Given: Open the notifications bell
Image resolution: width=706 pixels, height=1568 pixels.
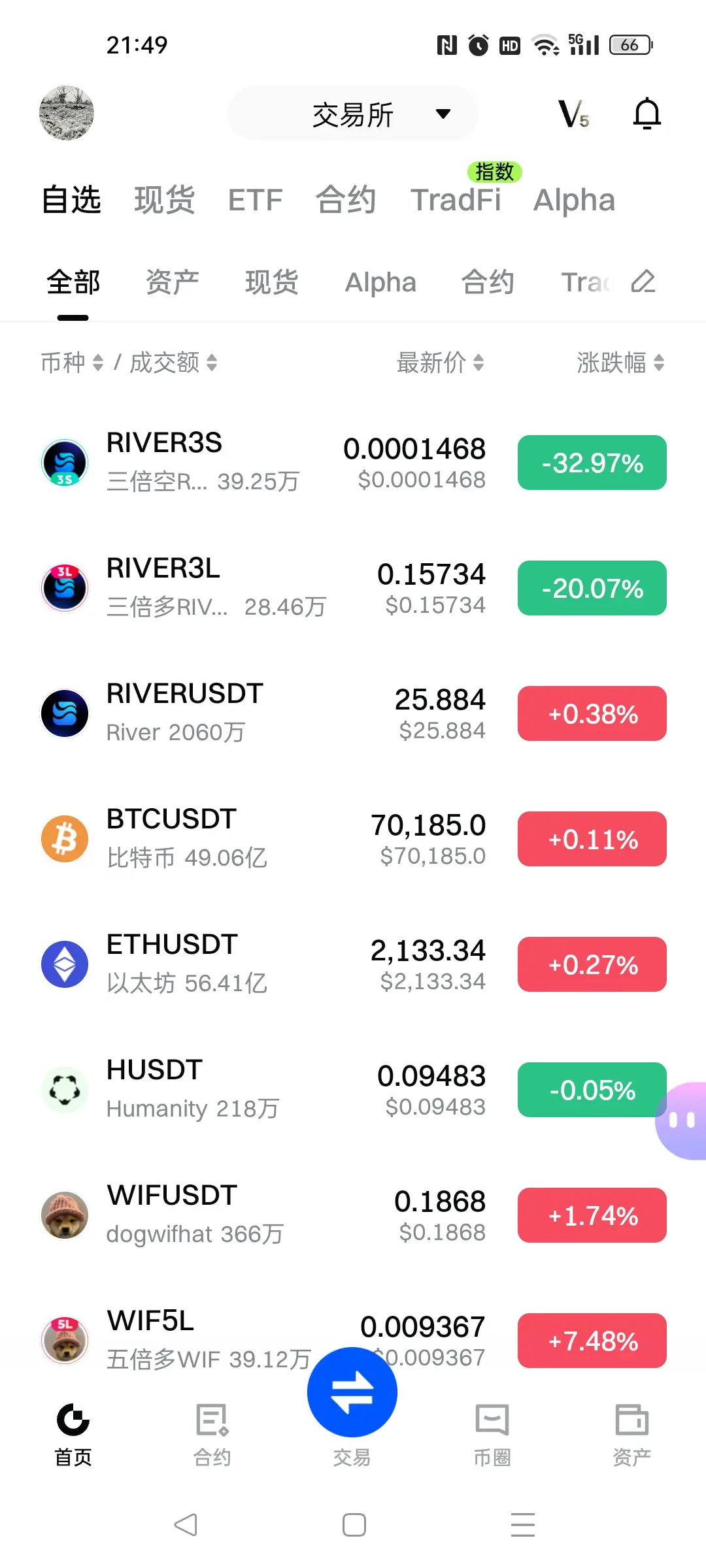Looking at the screenshot, I should click(647, 114).
